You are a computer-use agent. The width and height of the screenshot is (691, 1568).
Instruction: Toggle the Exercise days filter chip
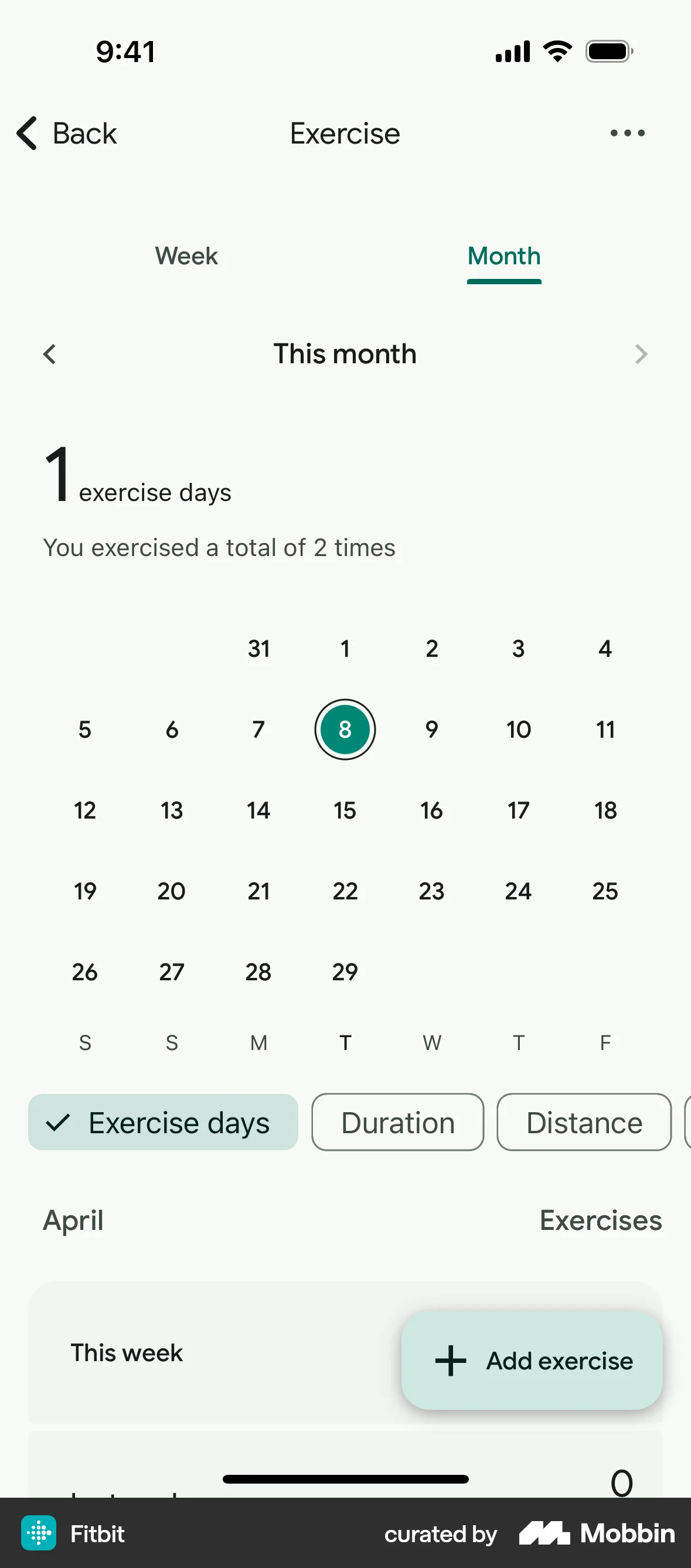tap(163, 1122)
